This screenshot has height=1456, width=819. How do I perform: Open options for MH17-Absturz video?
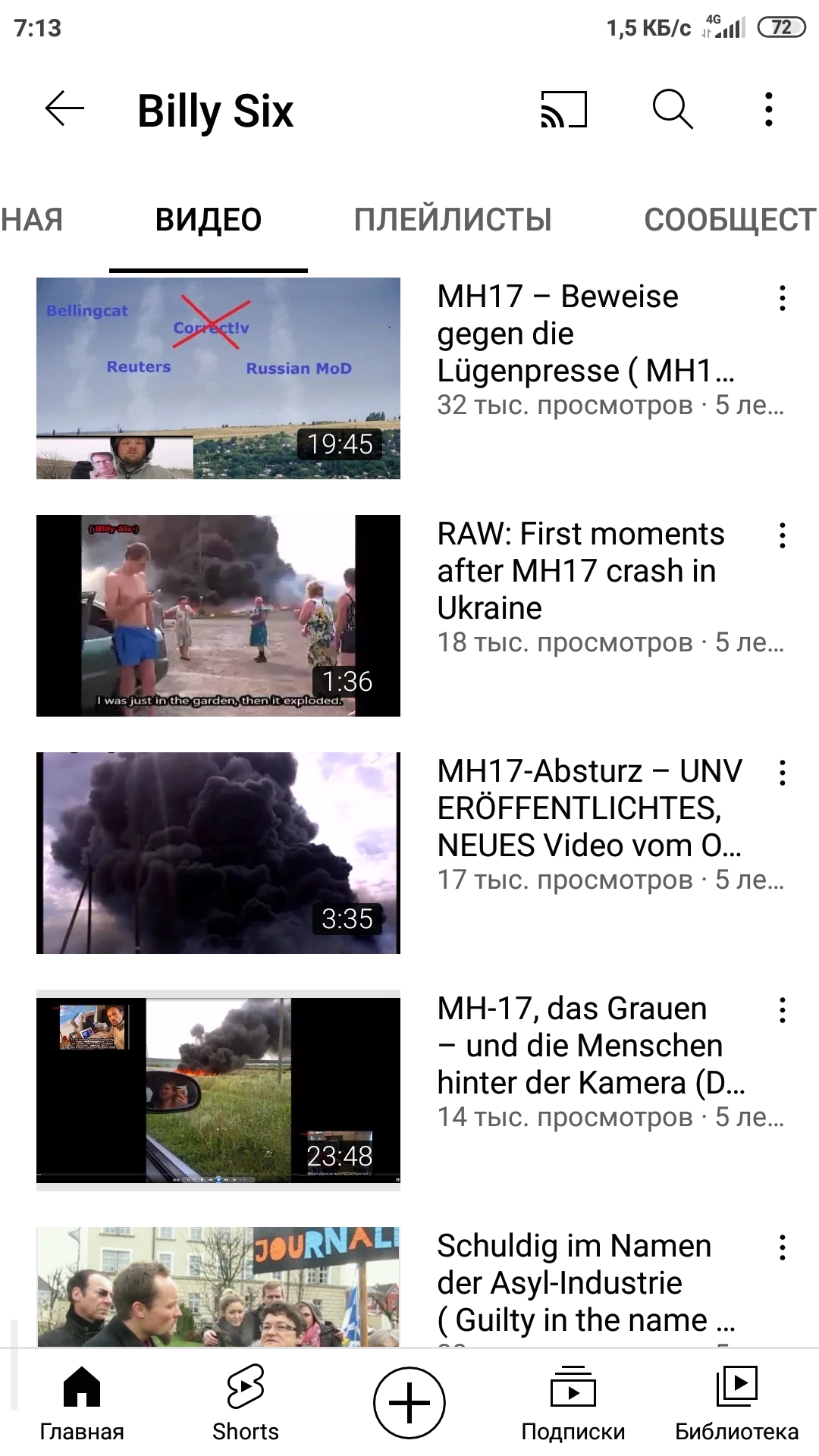tap(782, 773)
